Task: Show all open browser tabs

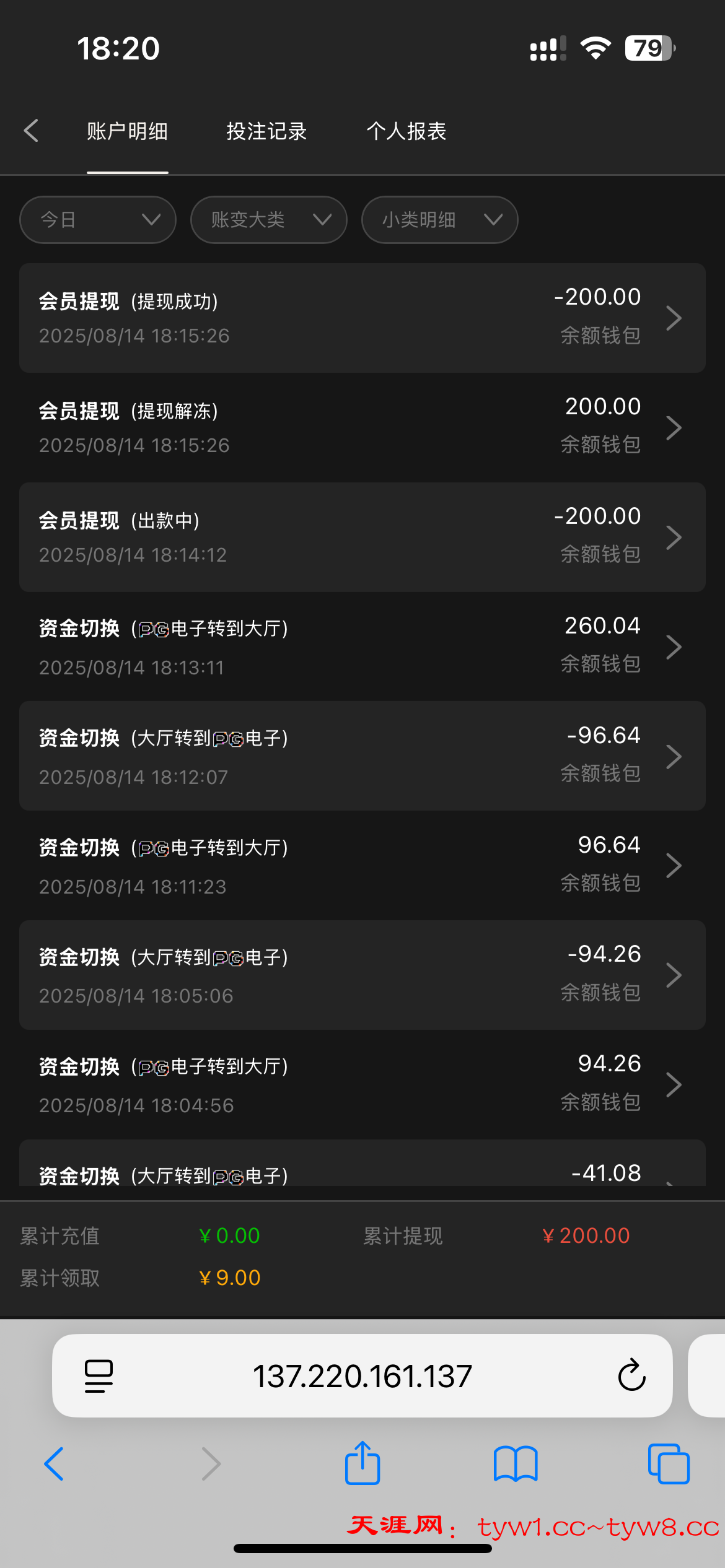Action: [668, 1463]
